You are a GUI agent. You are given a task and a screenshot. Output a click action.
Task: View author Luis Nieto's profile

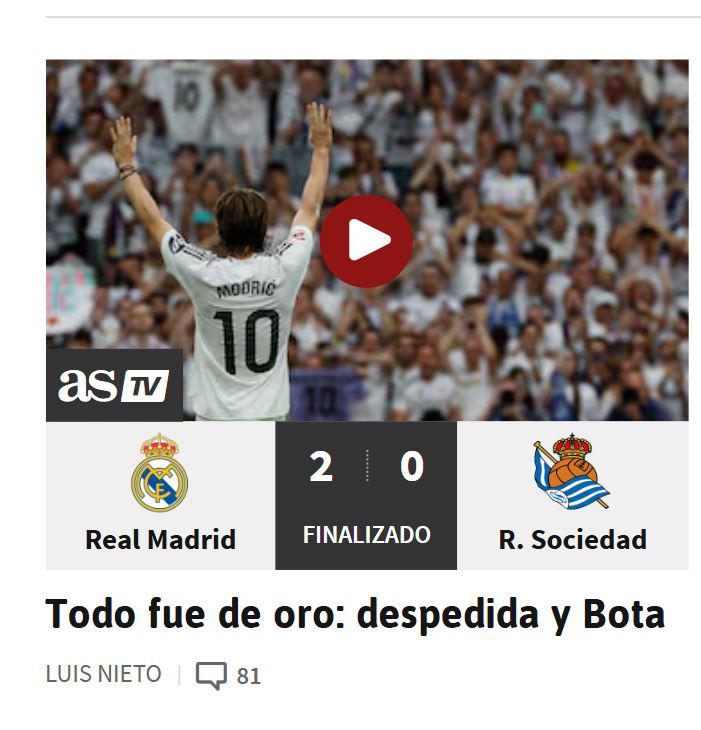click(x=103, y=674)
